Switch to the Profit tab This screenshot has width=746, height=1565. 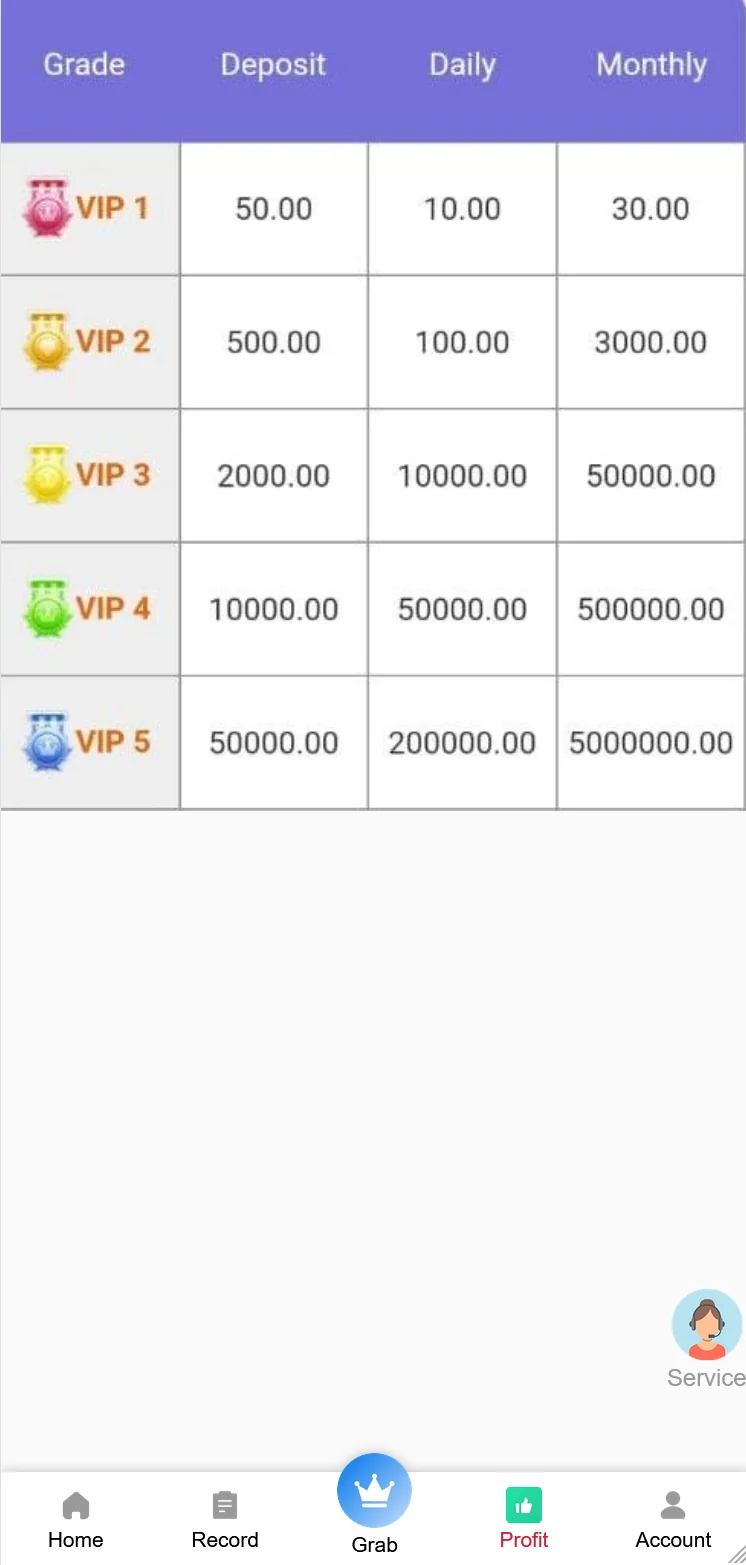(524, 1518)
